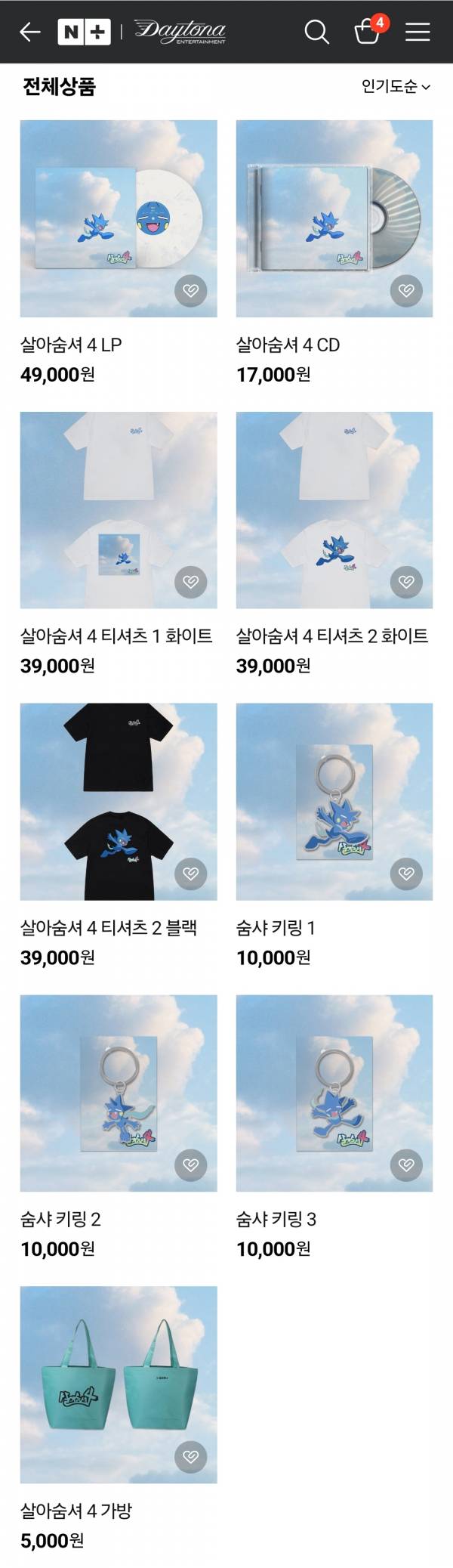
Task: Open the N+ store logo
Action: [x=84, y=32]
